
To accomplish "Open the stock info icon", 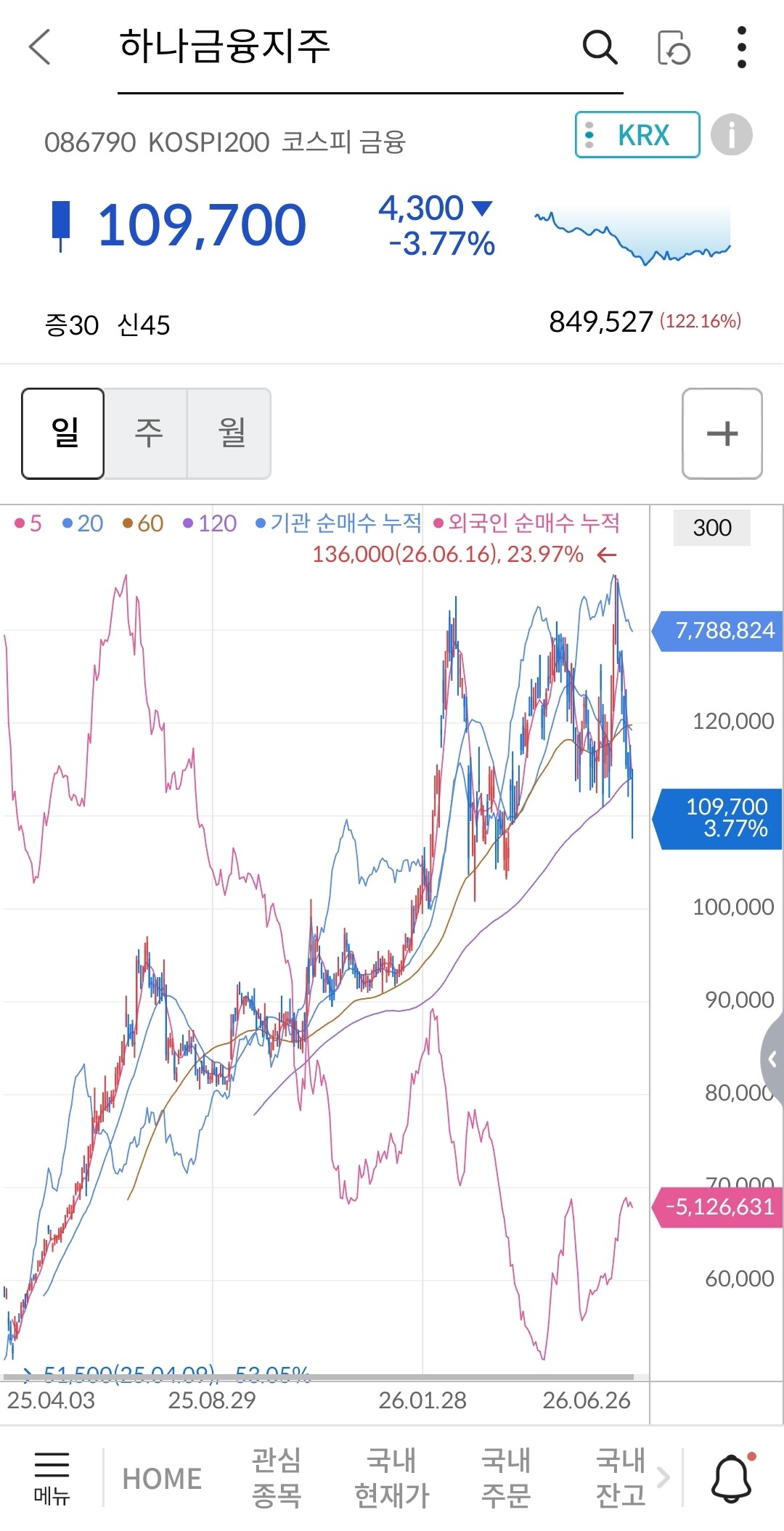I will click(731, 135).
